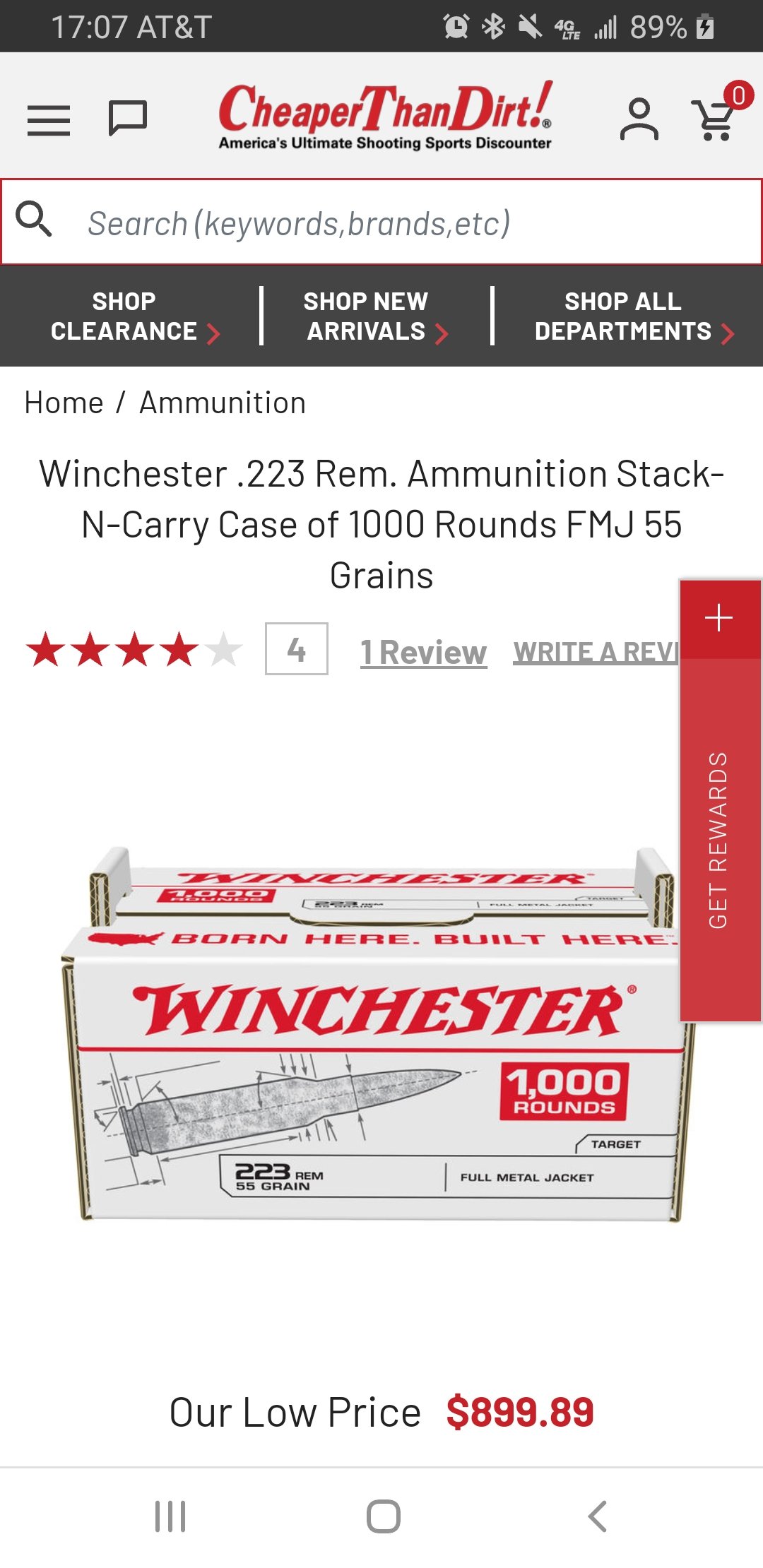Image resolution: width=763 pixels, height=1568 pixels.
Task: Open the chat bubble icon
Action: [128, 118]
